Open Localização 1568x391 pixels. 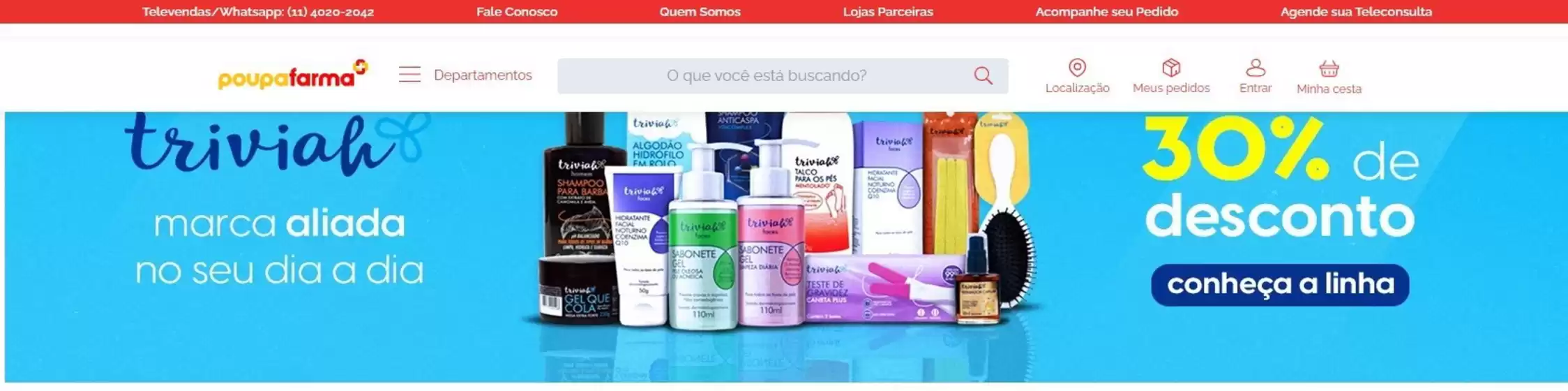(1077, 76)
